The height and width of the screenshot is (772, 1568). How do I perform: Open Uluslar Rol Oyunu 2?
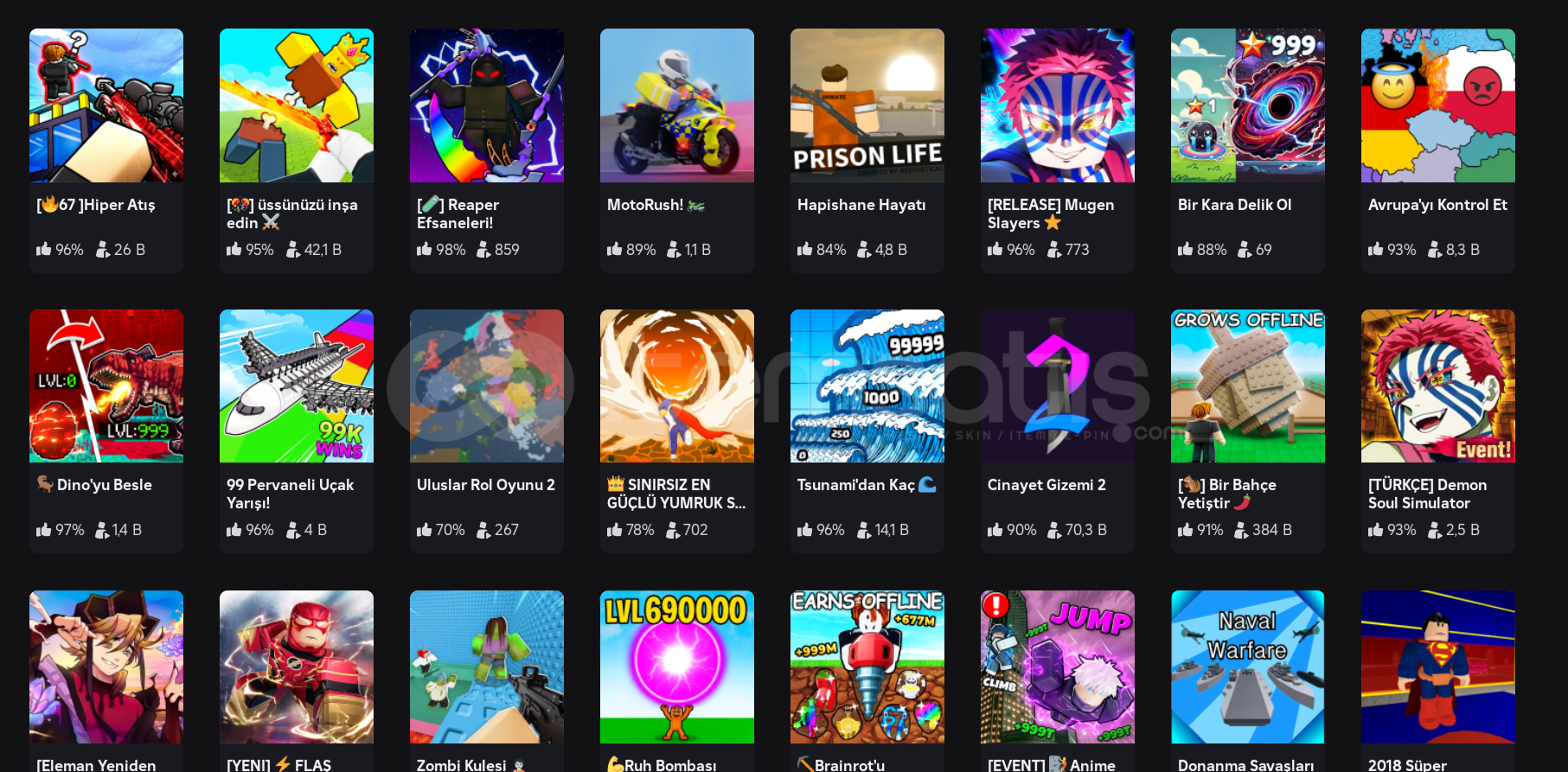(x=487, y=386)
